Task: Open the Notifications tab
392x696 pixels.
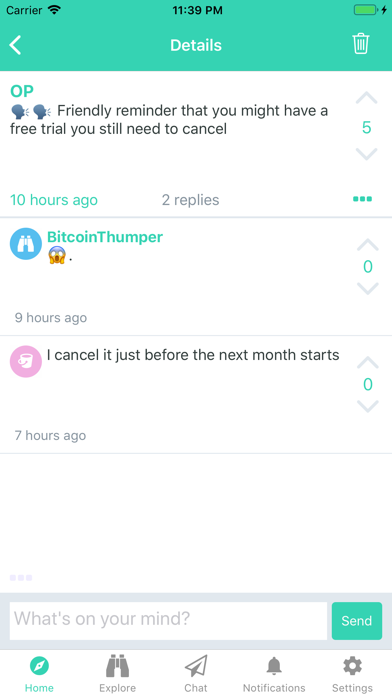Action: pos(274,674)
